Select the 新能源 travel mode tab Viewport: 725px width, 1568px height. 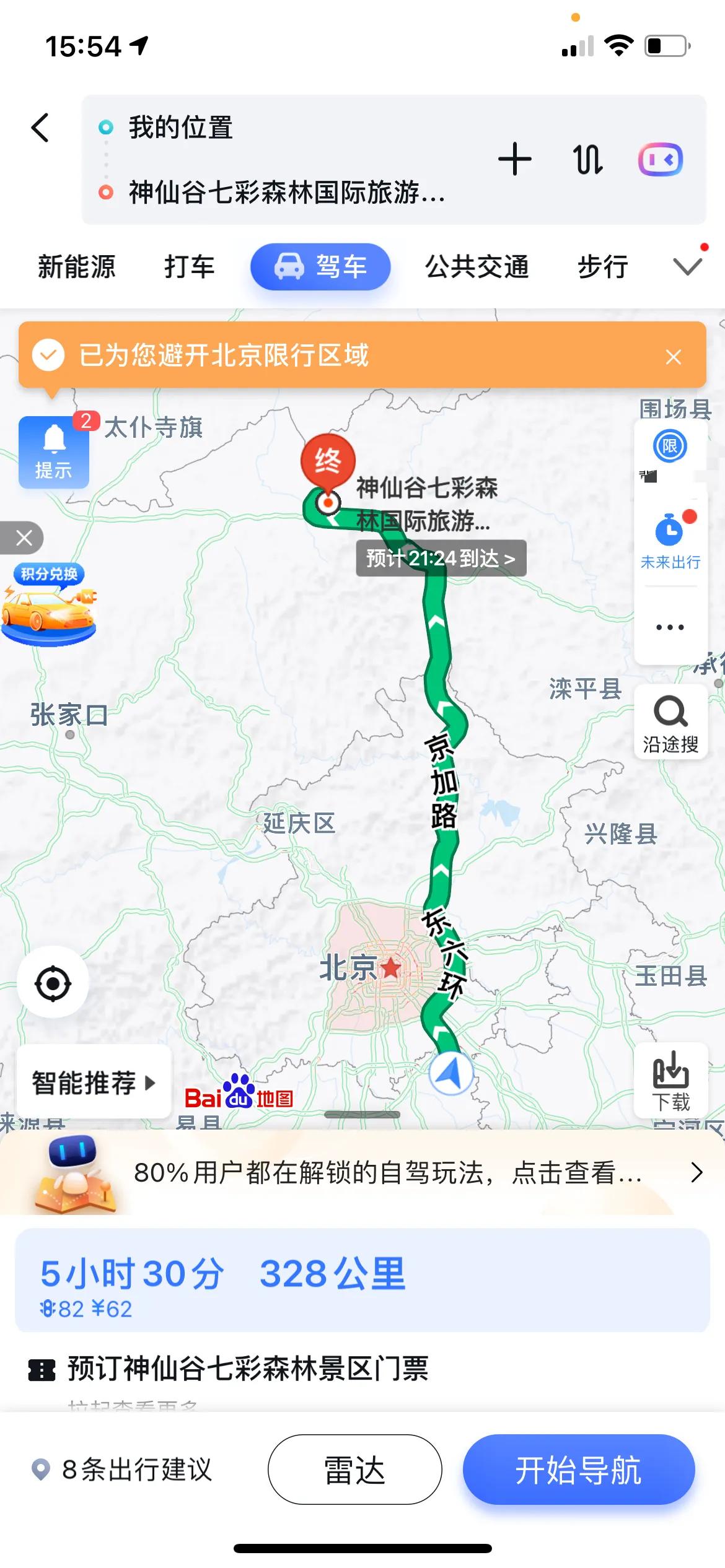click(x=76, y=266)
